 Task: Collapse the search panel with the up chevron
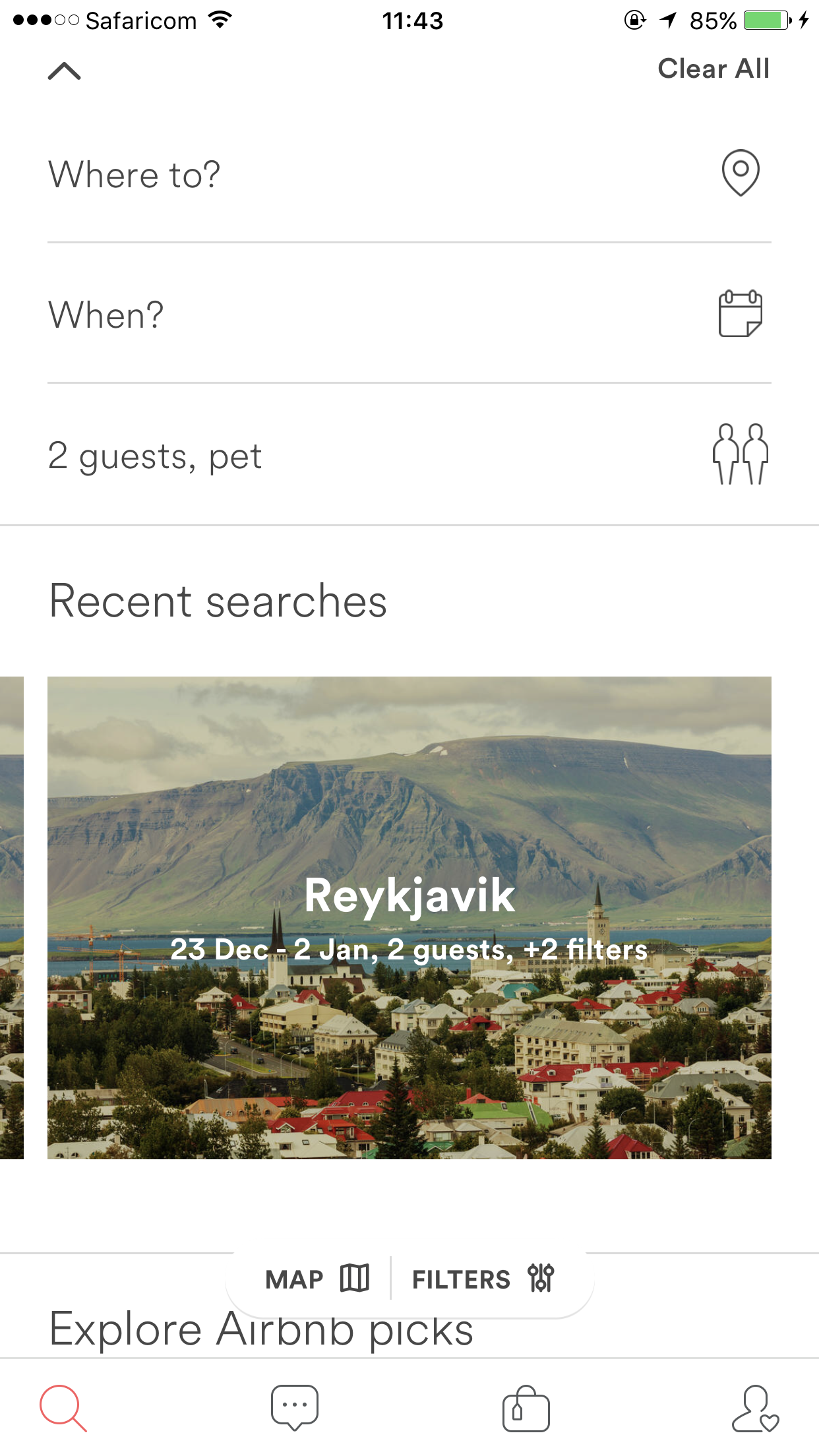coord(65,71)
